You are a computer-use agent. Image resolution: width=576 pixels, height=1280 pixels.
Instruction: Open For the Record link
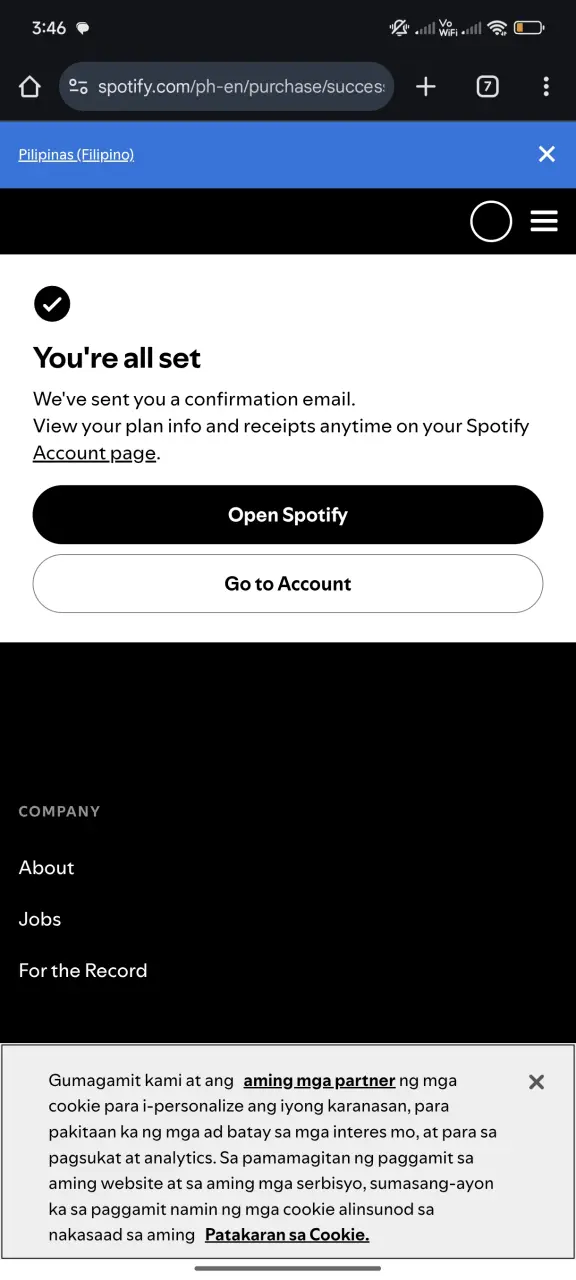click(83, 971)
